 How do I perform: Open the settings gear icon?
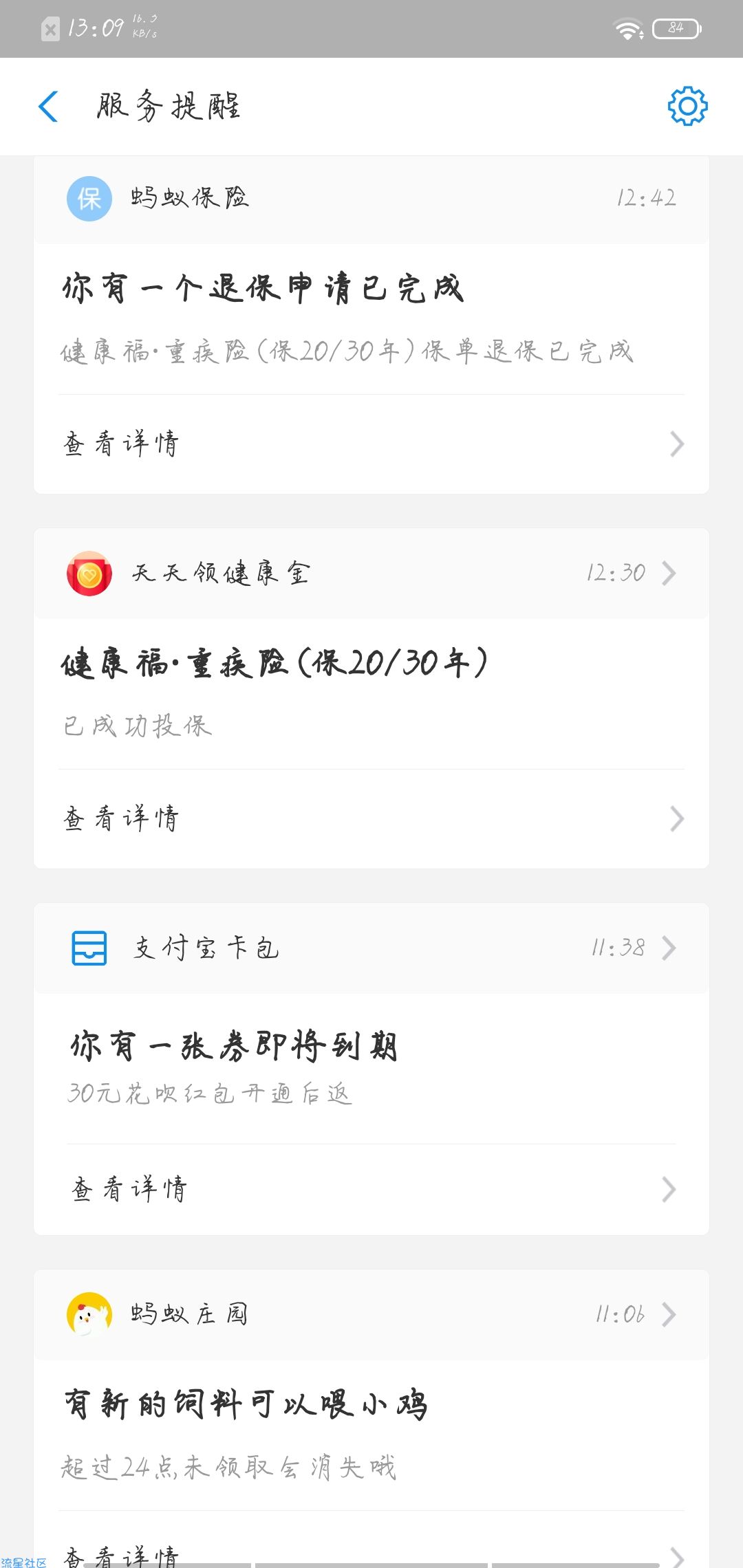(x=687, y=106)
